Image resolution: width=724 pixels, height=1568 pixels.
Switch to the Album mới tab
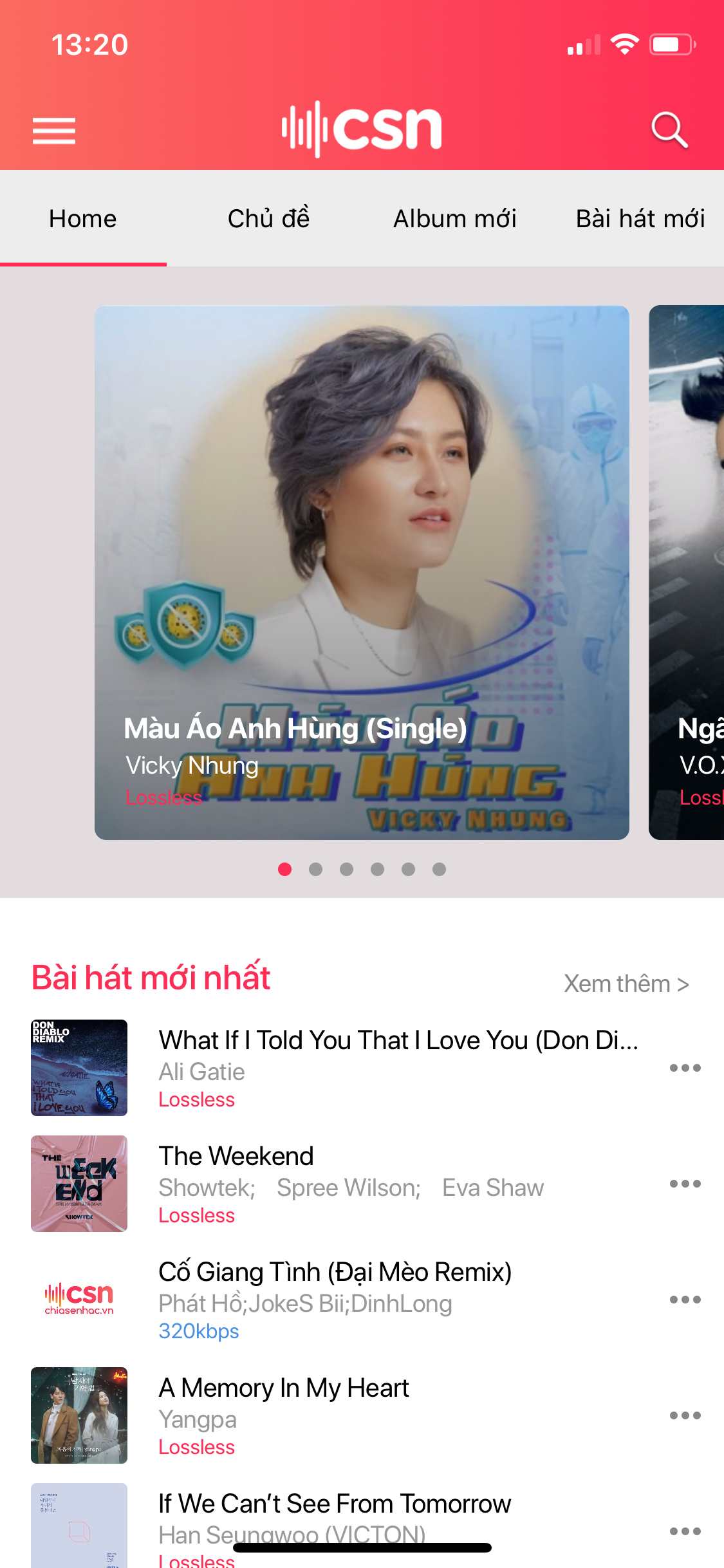pos(455,219)
